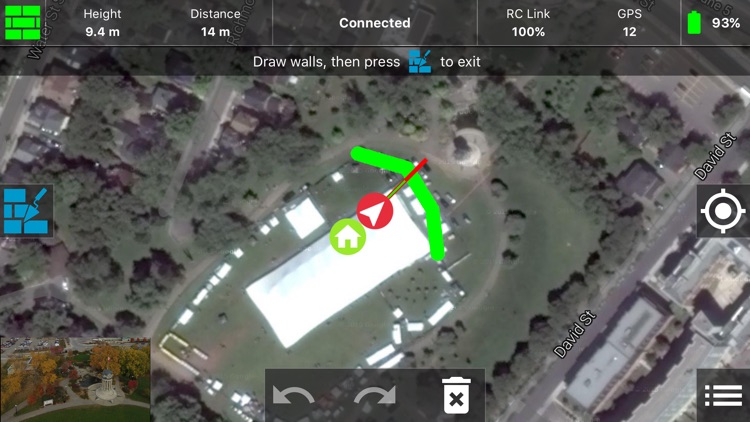Image resolution: width=750 pixels, height=422 pixels.
Task: Delete the drawn walls with trash icon
Action: click(x=455, y=396)
